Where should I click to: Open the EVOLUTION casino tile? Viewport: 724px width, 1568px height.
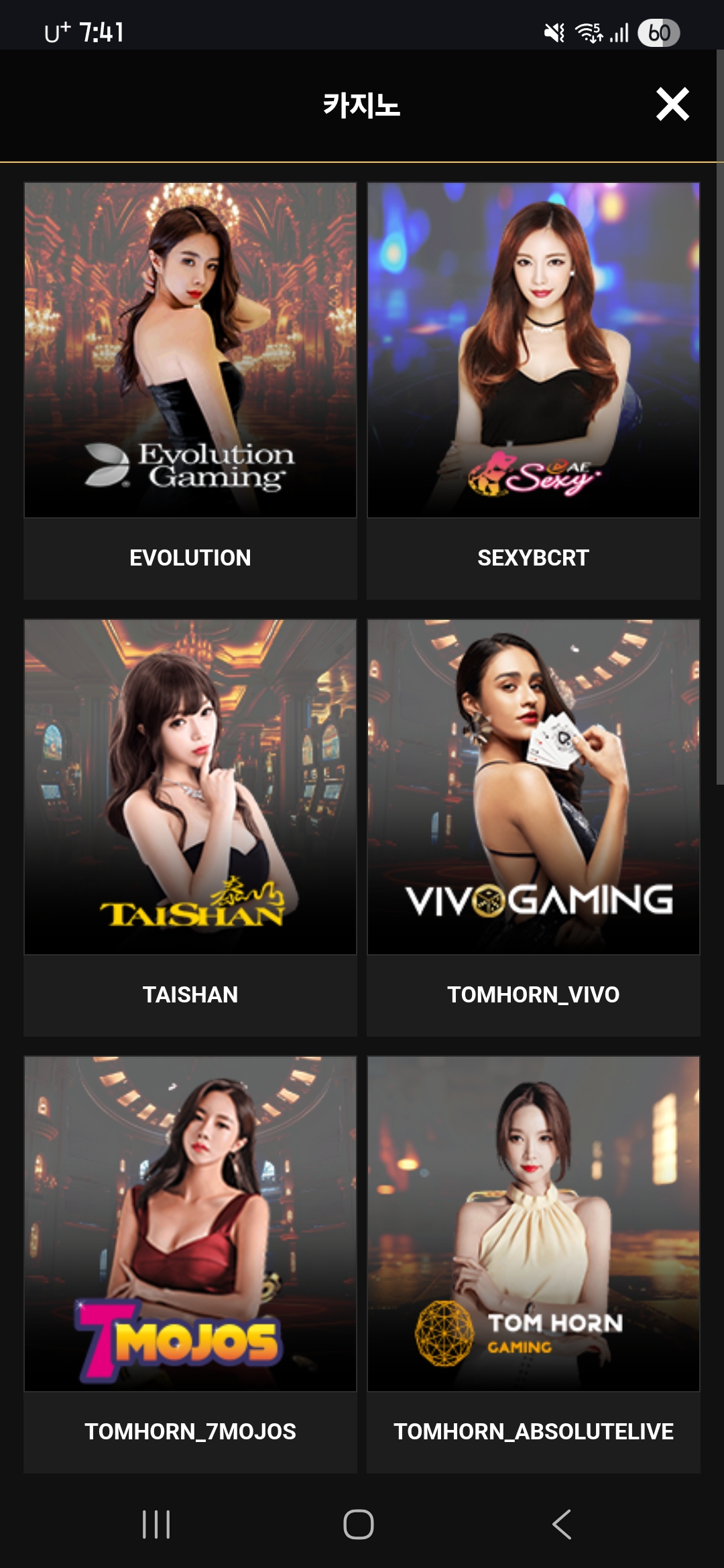190,390
